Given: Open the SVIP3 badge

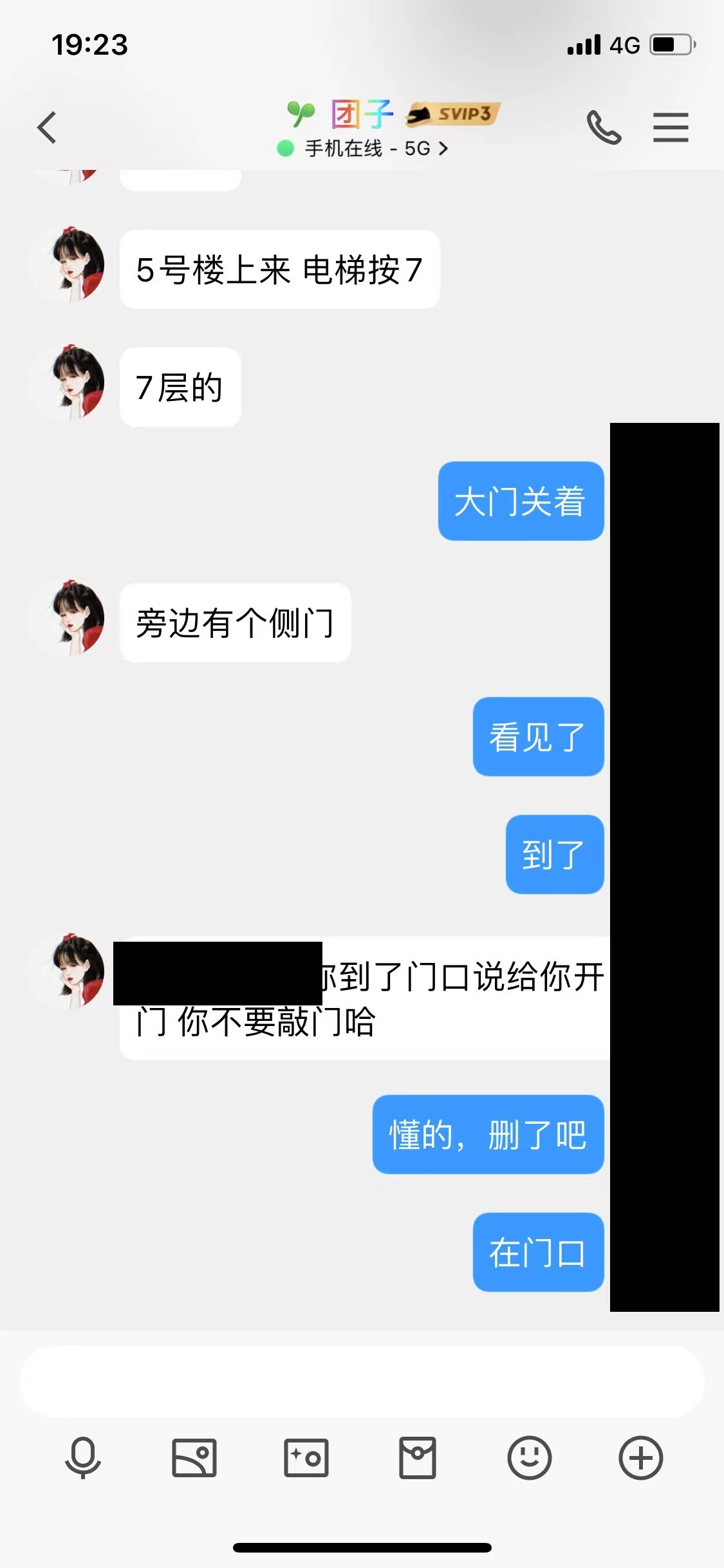Looking at the screenshot, I should click(454, 114).
